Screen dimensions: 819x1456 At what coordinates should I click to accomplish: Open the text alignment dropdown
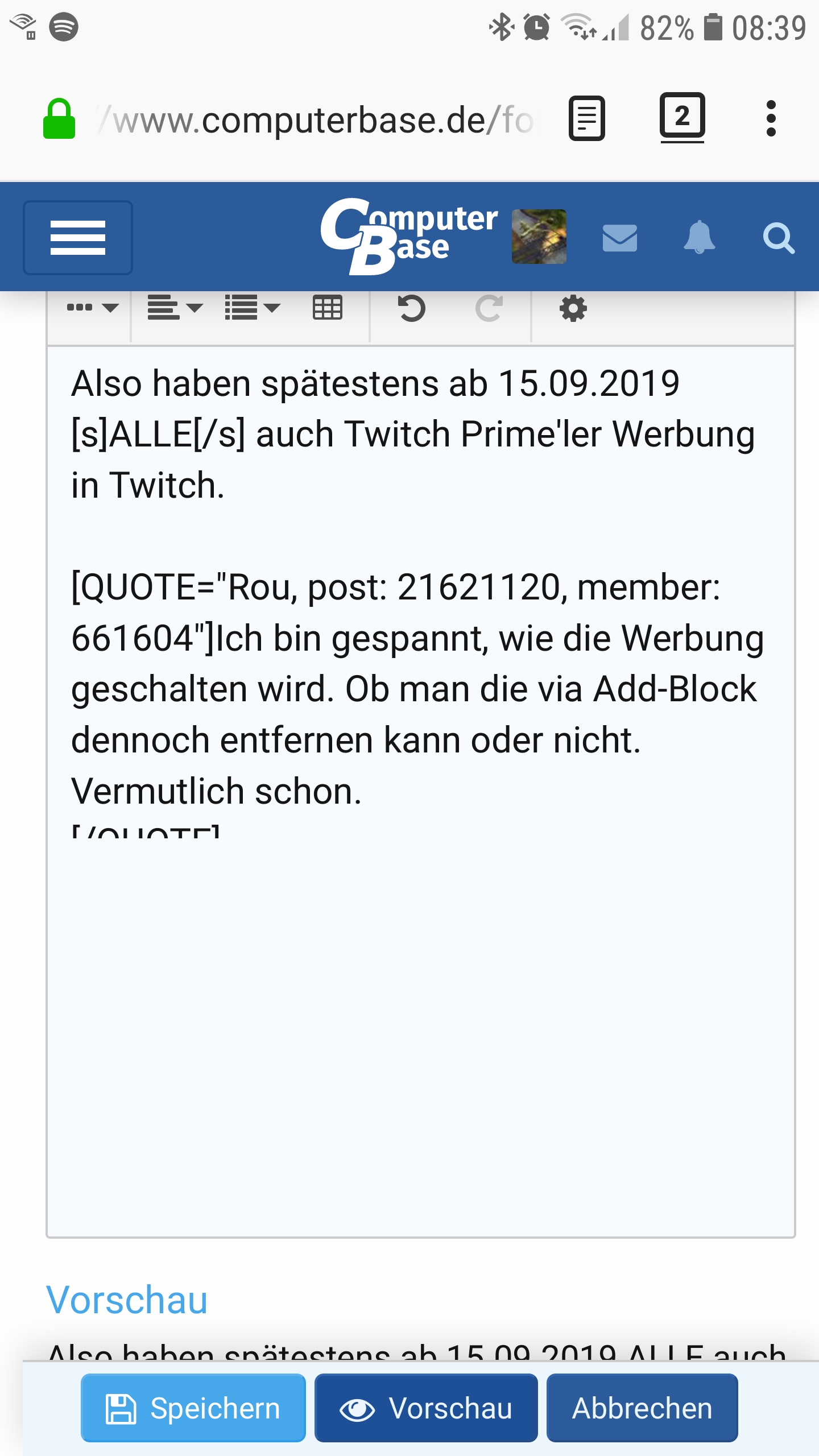(x=175, y=308)
